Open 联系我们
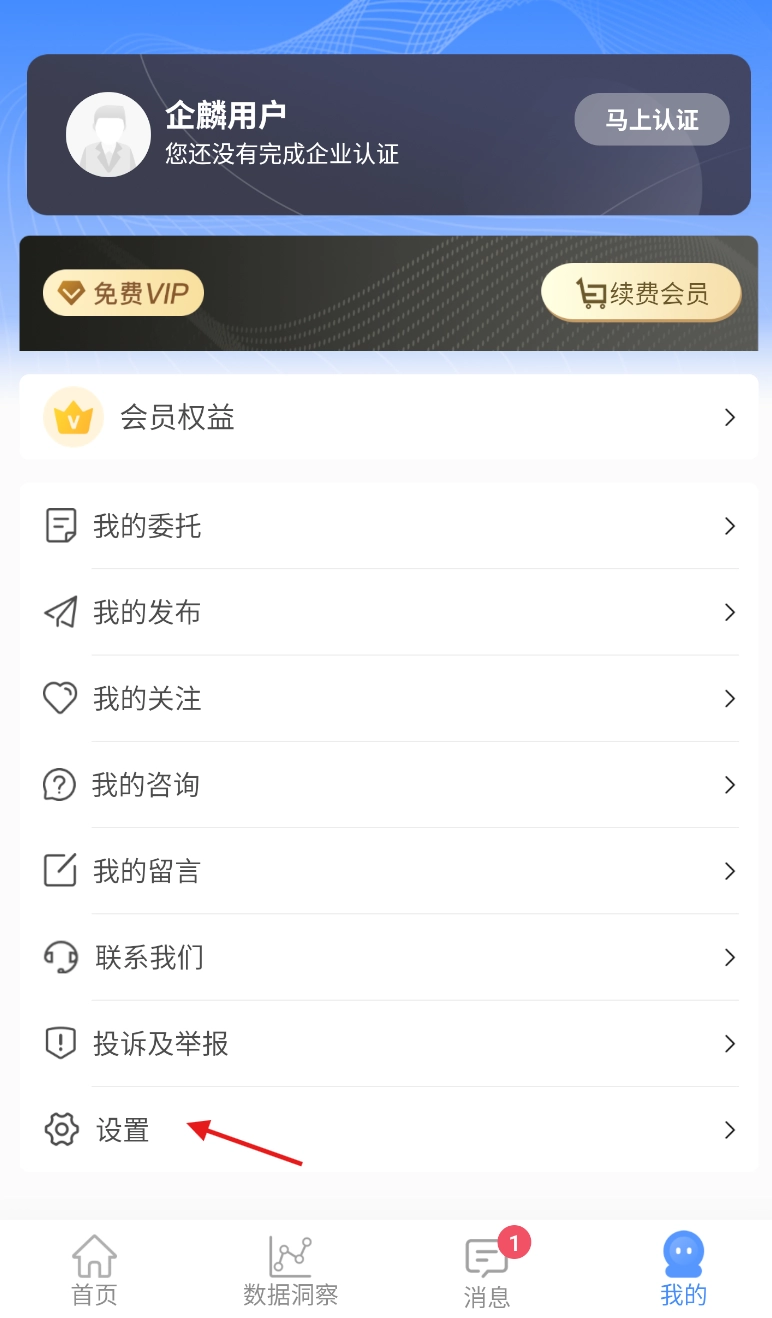Viewport: 772px width, 1318px height. pyautogui.click(x=388, y=957)
